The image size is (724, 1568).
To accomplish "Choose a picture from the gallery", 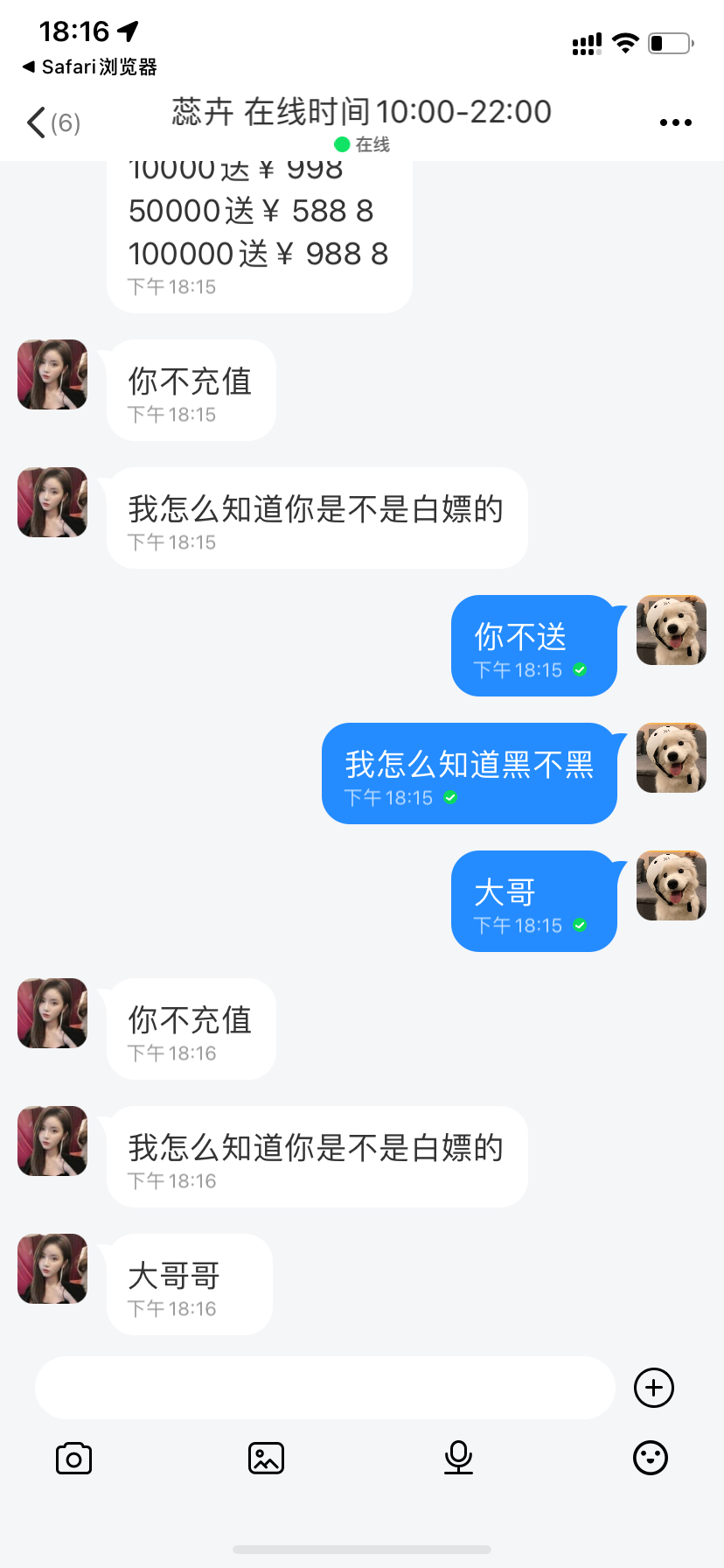I will click(x=266, y=1459).
